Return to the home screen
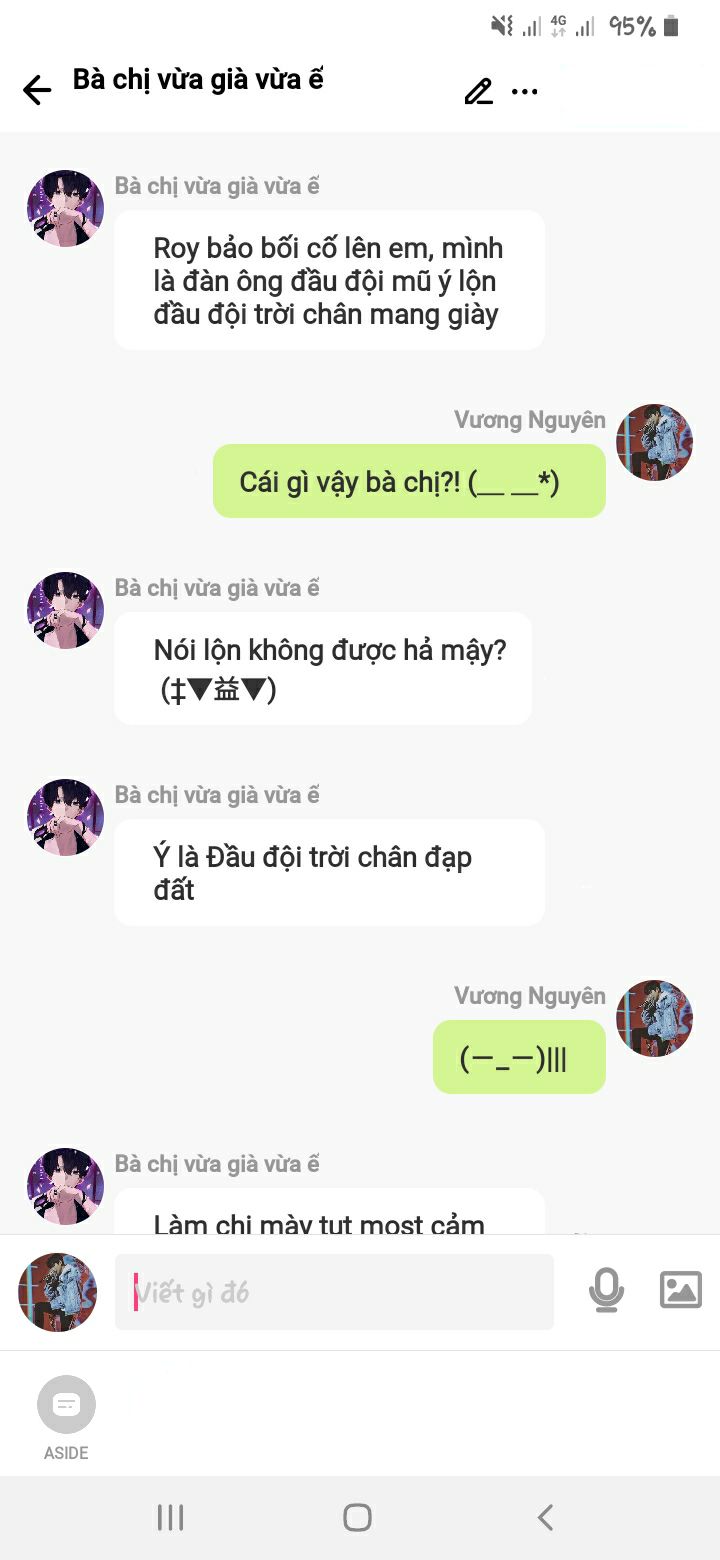The image size is (720, 1560). pos(357,1518)
